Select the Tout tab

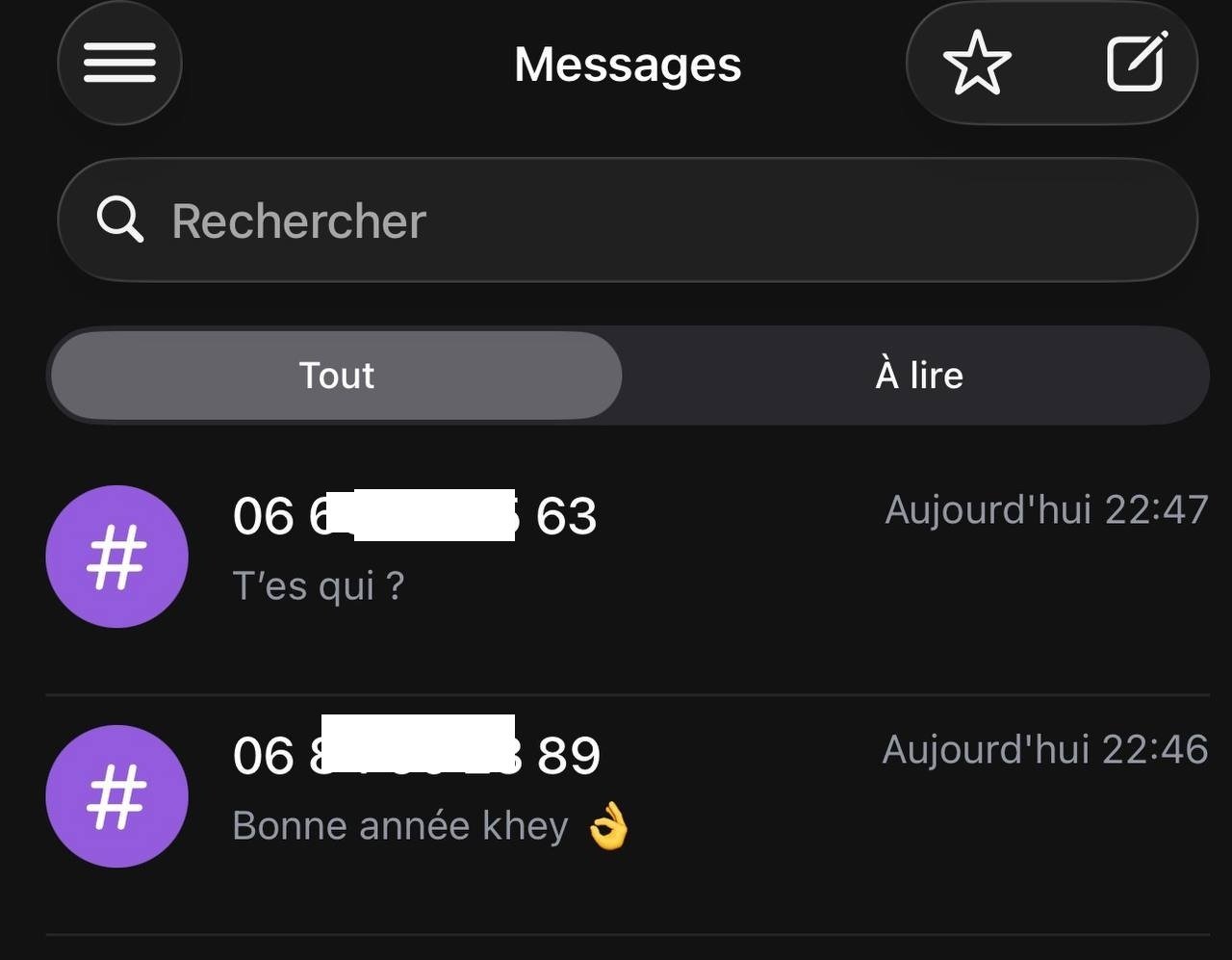click(x=336, y=376)
